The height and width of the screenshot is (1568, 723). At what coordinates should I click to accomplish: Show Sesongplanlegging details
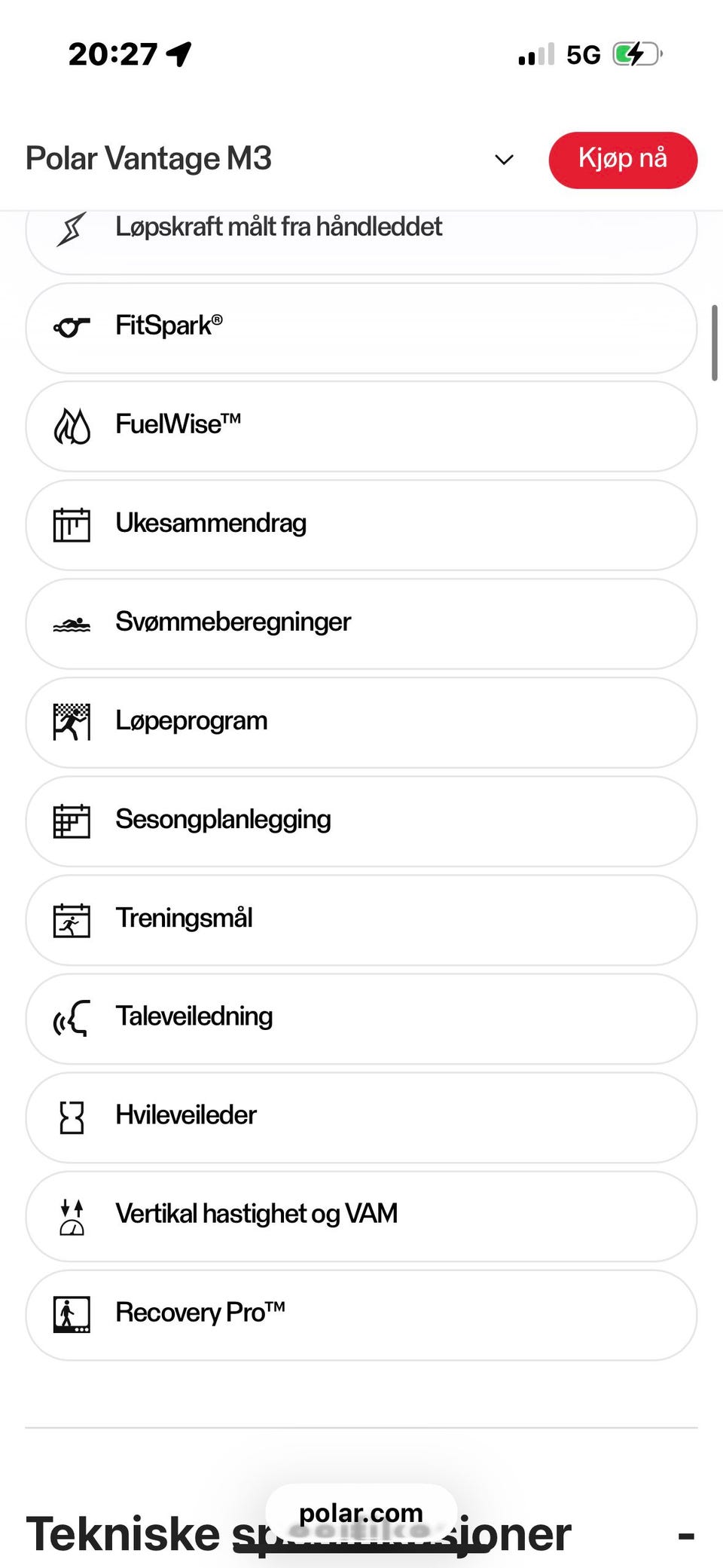tap(360, 821)
